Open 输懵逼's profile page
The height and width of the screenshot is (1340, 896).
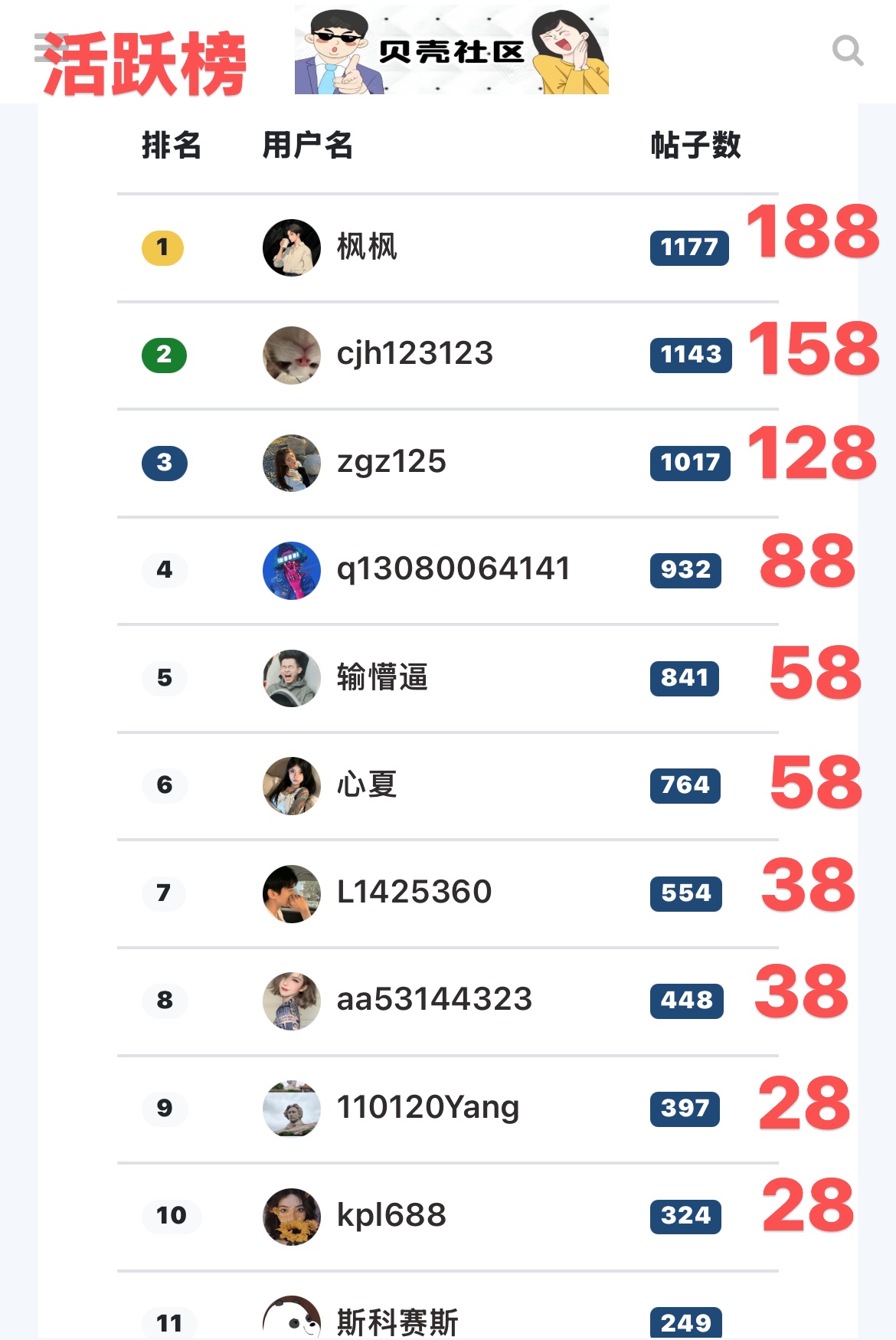click(381, 677)
